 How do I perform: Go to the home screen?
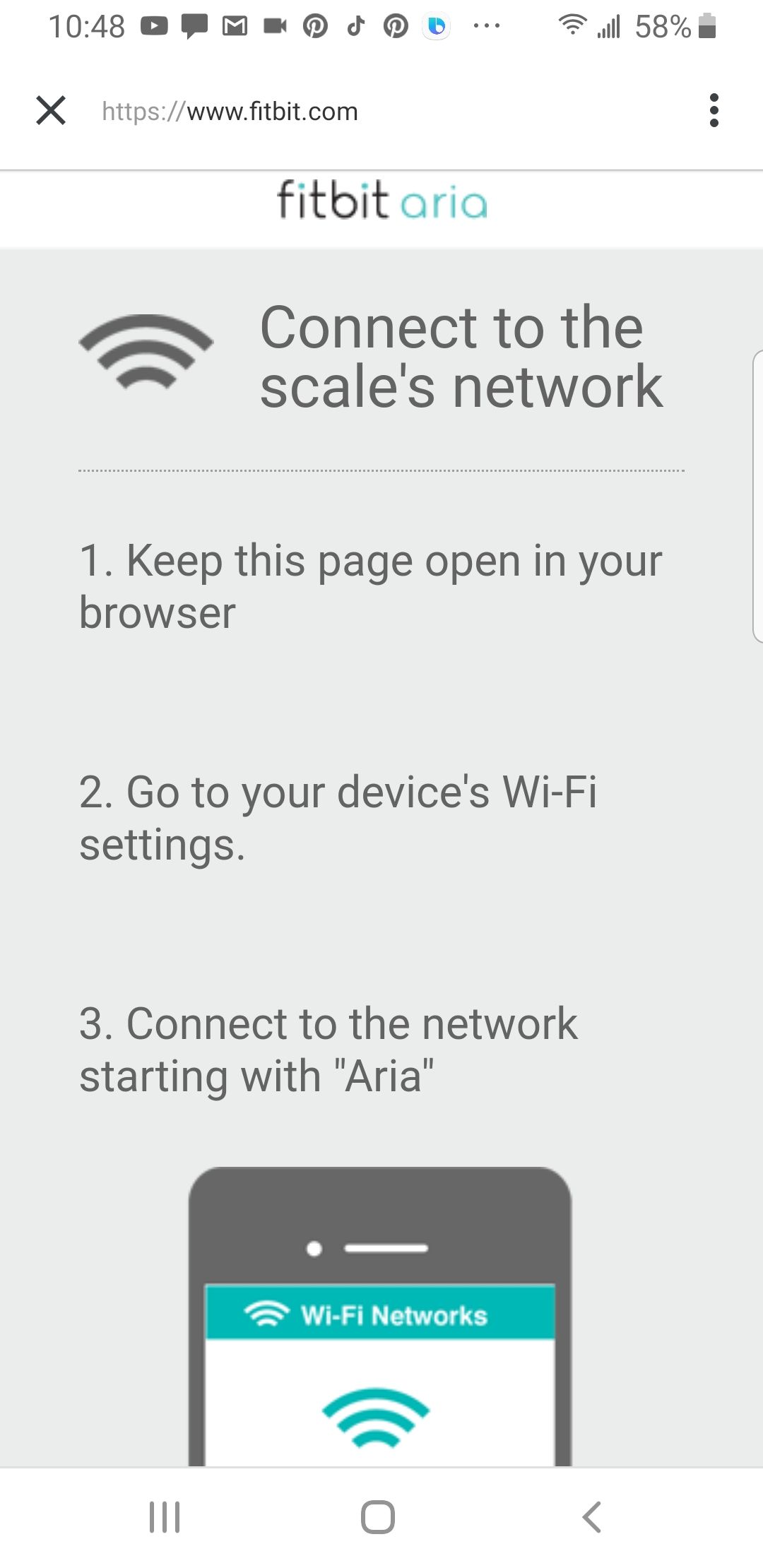[378, 1516]
